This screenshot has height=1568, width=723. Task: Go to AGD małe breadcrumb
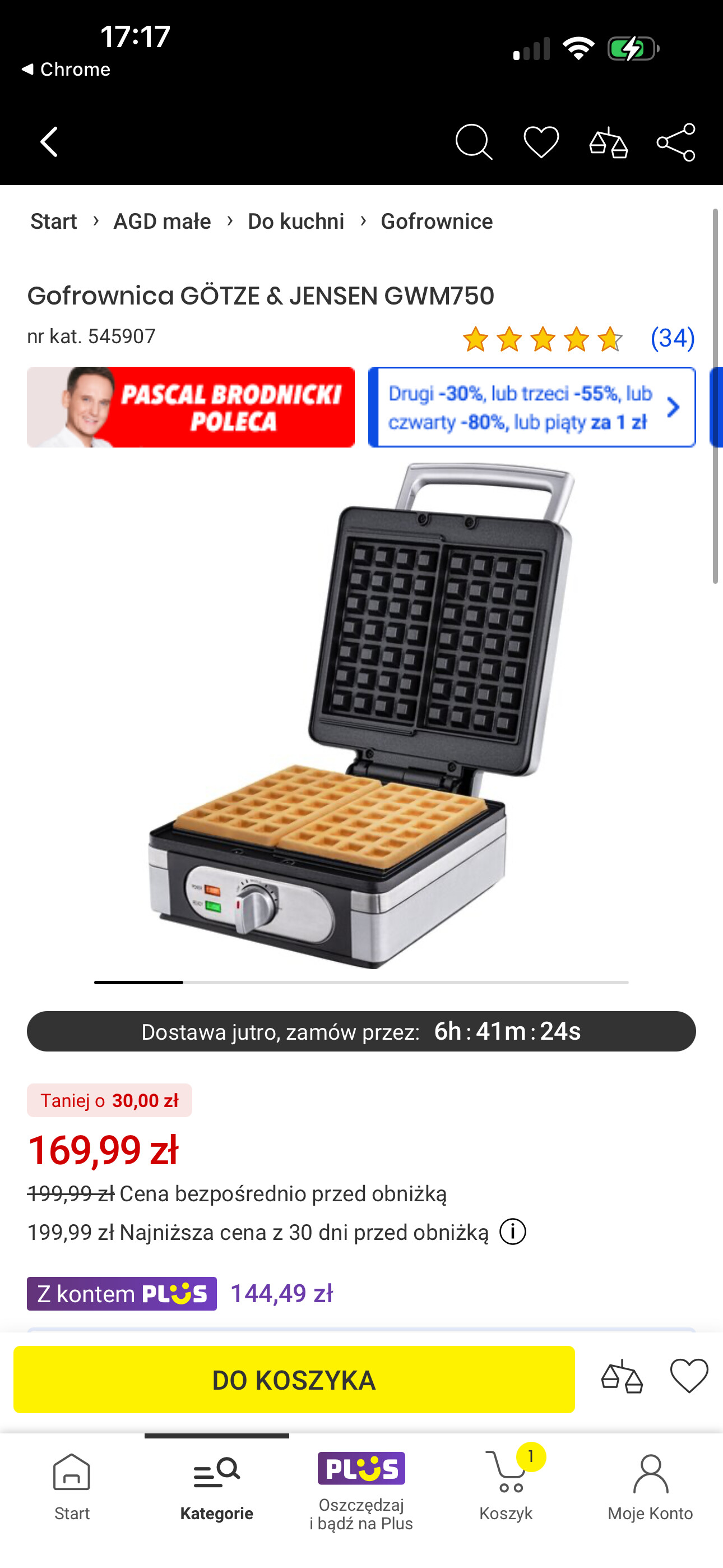[x=162, y=221]
